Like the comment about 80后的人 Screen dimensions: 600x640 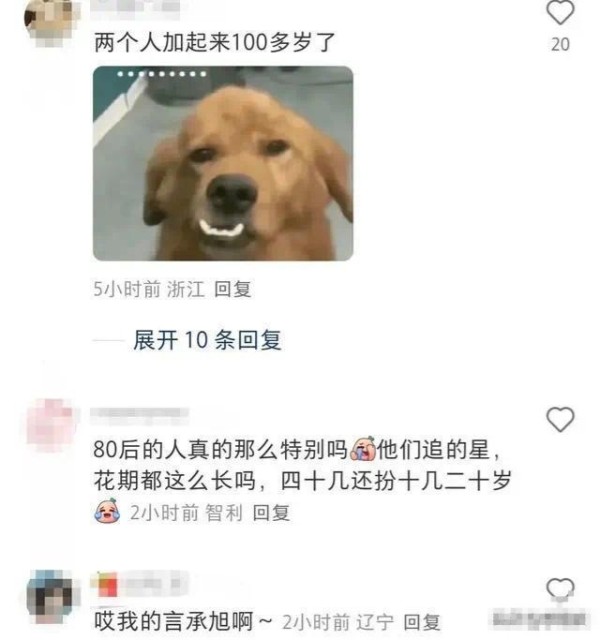point(560,419)
